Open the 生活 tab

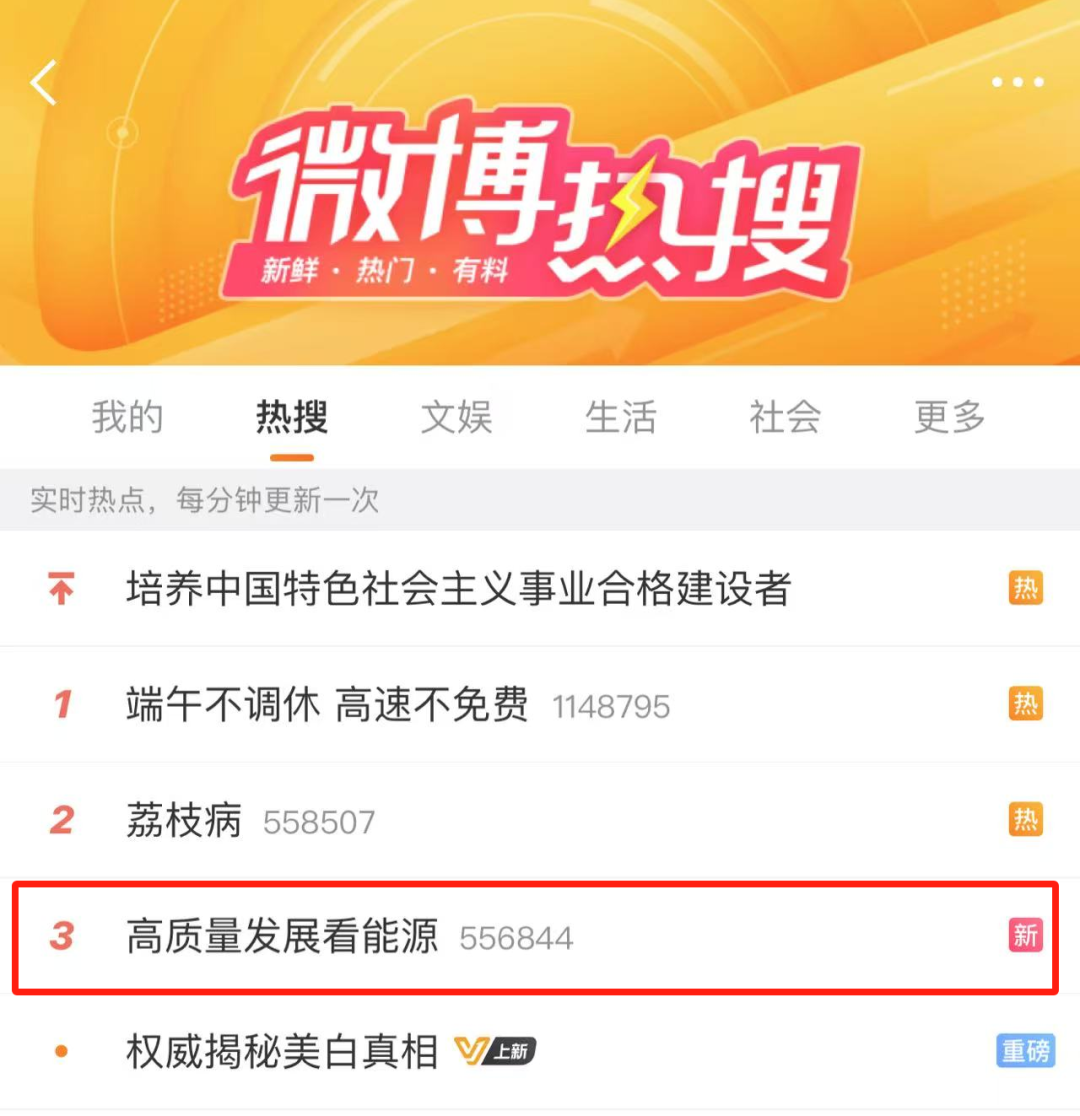[620, 417]
